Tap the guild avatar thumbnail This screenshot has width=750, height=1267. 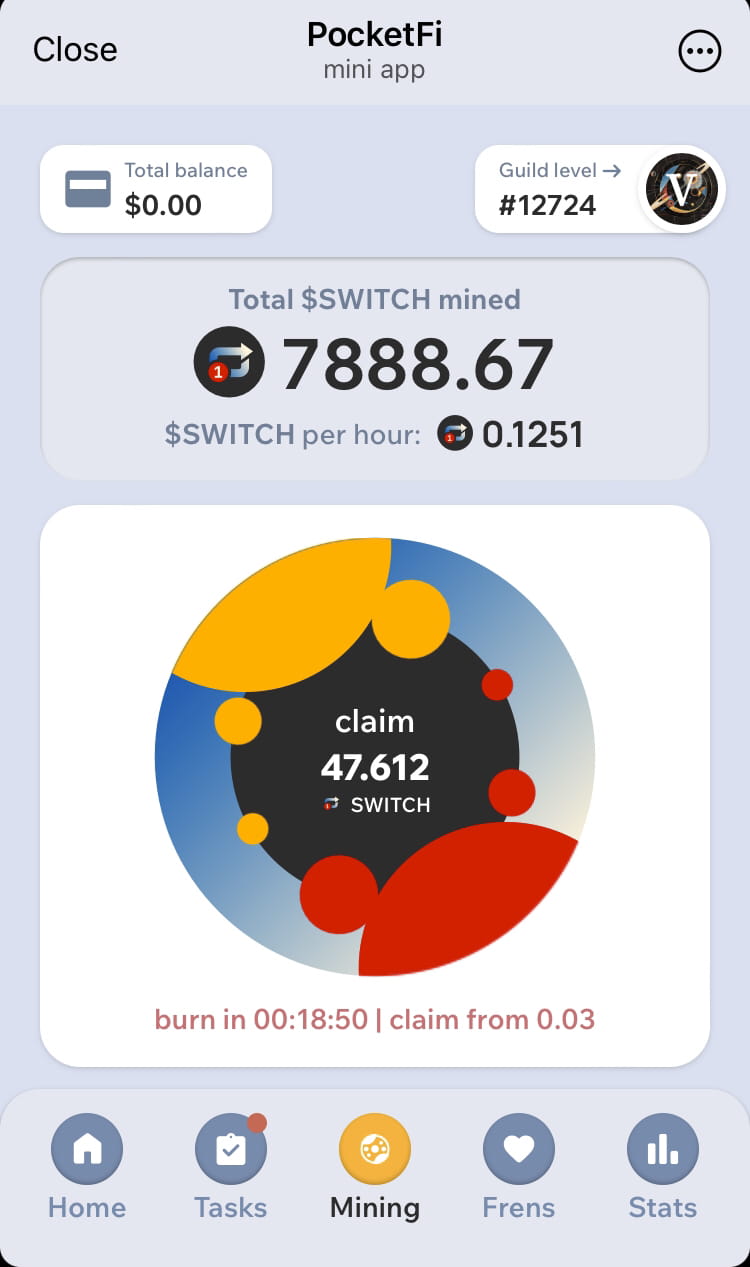681,189
